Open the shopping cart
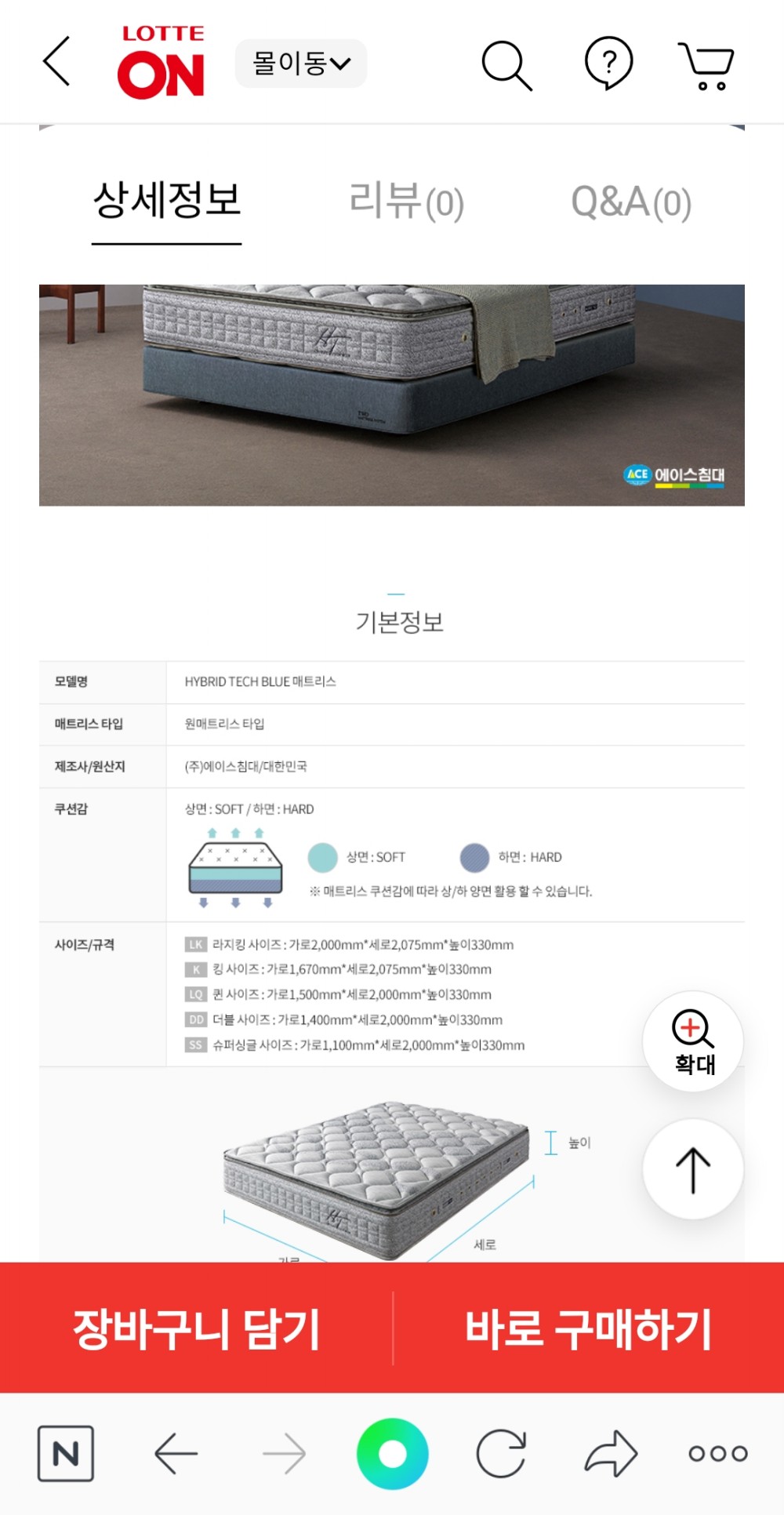The height and width of the screenshot is (1515, 784). [x=706, y=66]
